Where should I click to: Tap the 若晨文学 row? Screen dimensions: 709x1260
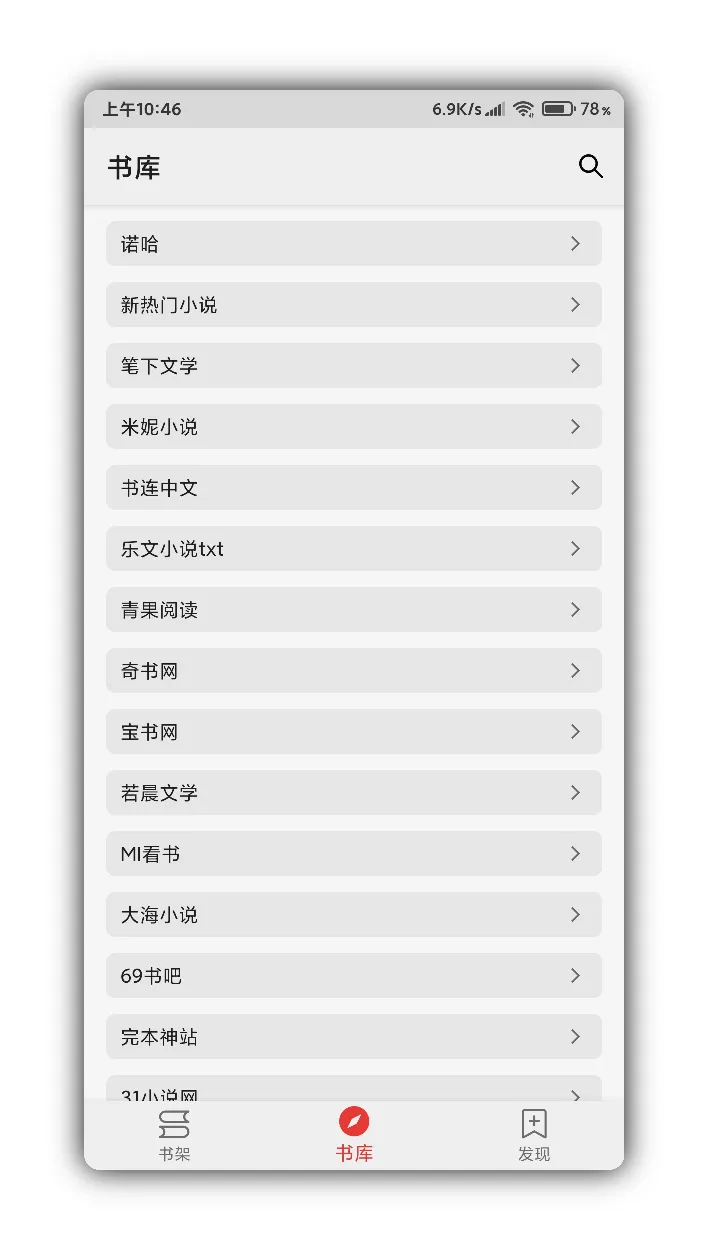point(354,793)
